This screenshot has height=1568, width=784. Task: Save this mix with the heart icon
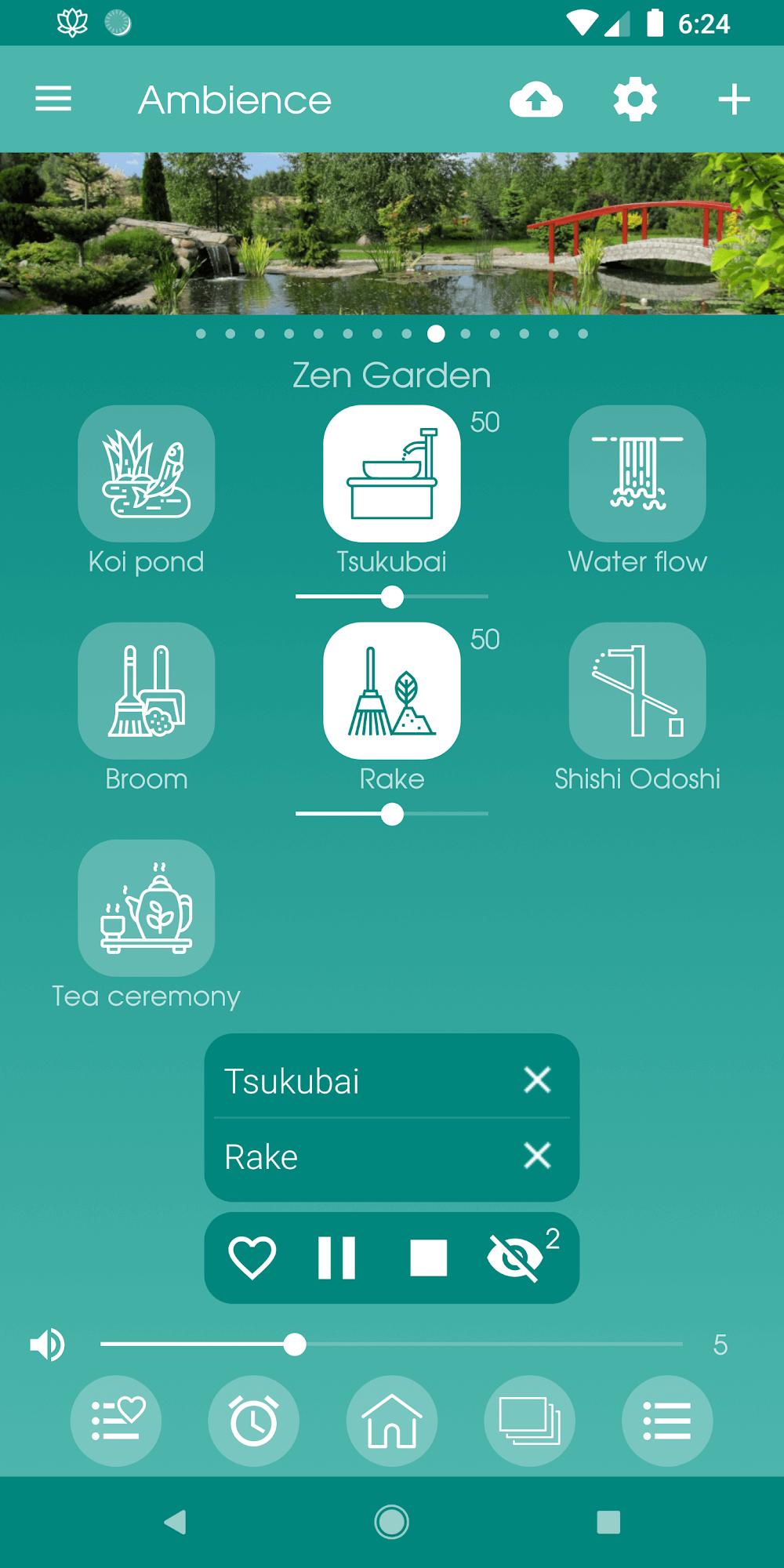tap(252, 1258)
